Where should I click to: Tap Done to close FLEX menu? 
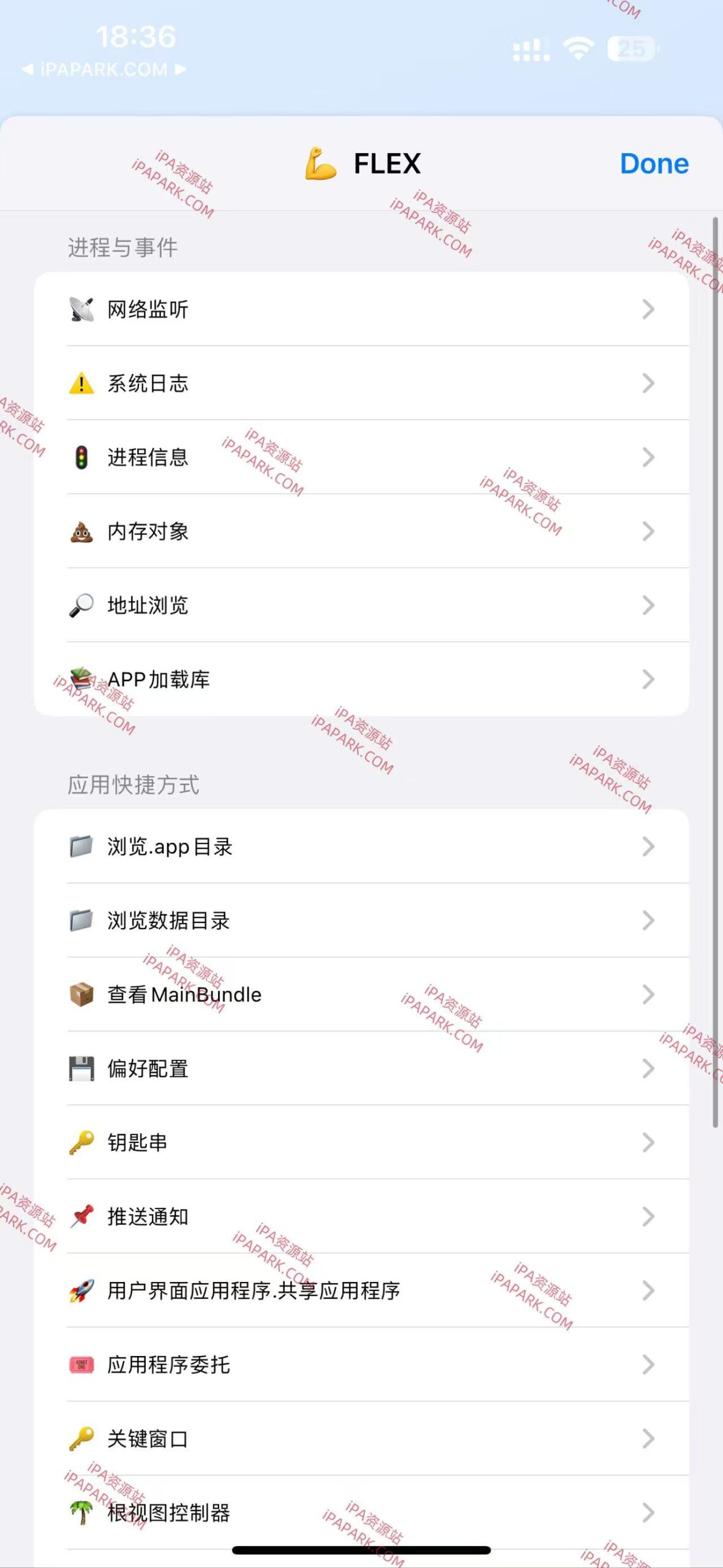pyautogui.click(x=654, y=164)
